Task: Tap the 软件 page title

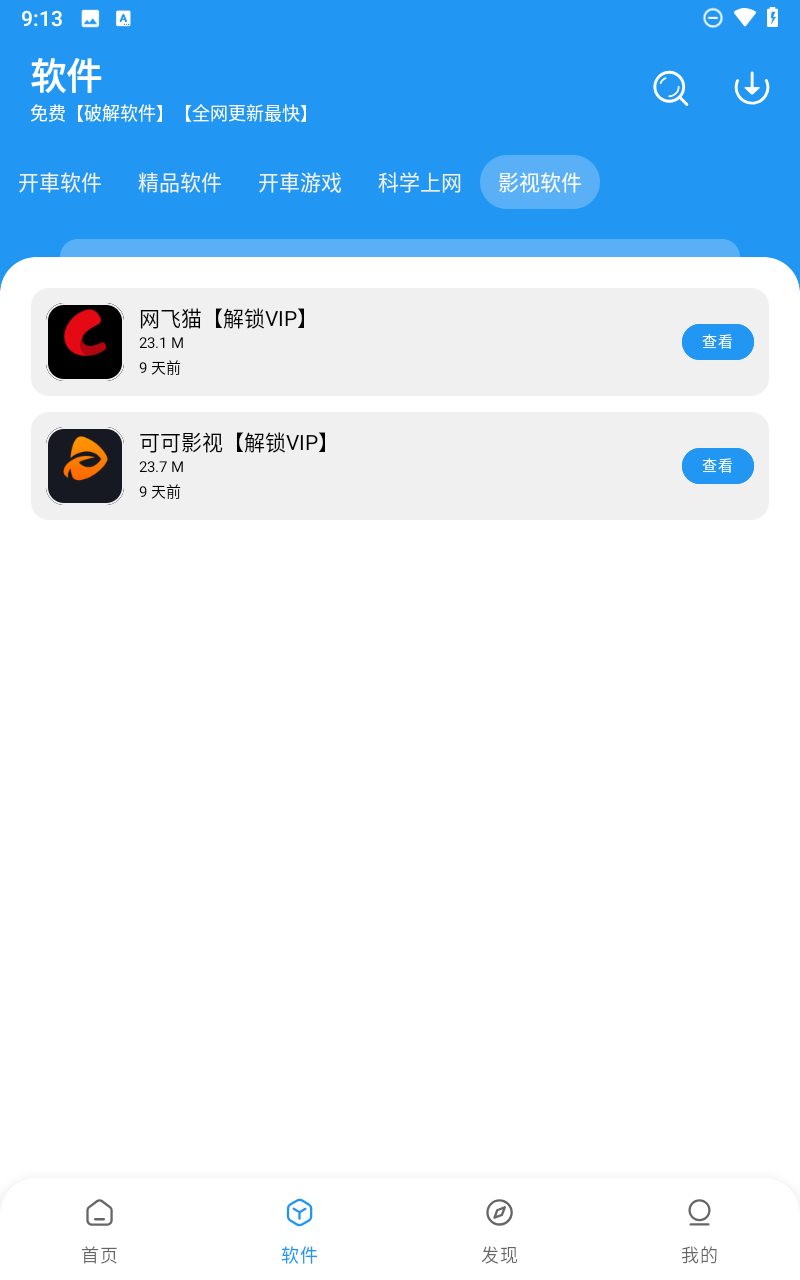Action: click(x=64, y=77)
